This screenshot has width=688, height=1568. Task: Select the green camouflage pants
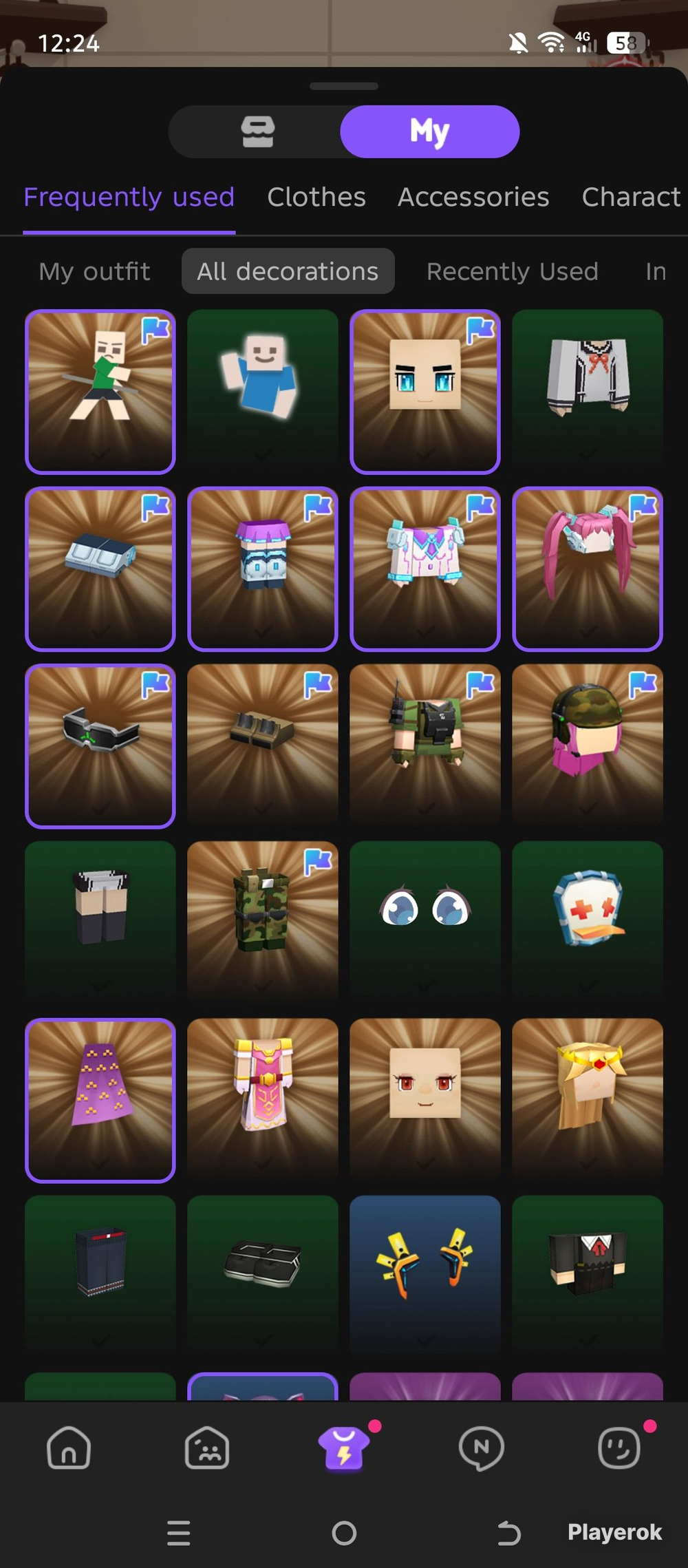(x=262, y=921)
